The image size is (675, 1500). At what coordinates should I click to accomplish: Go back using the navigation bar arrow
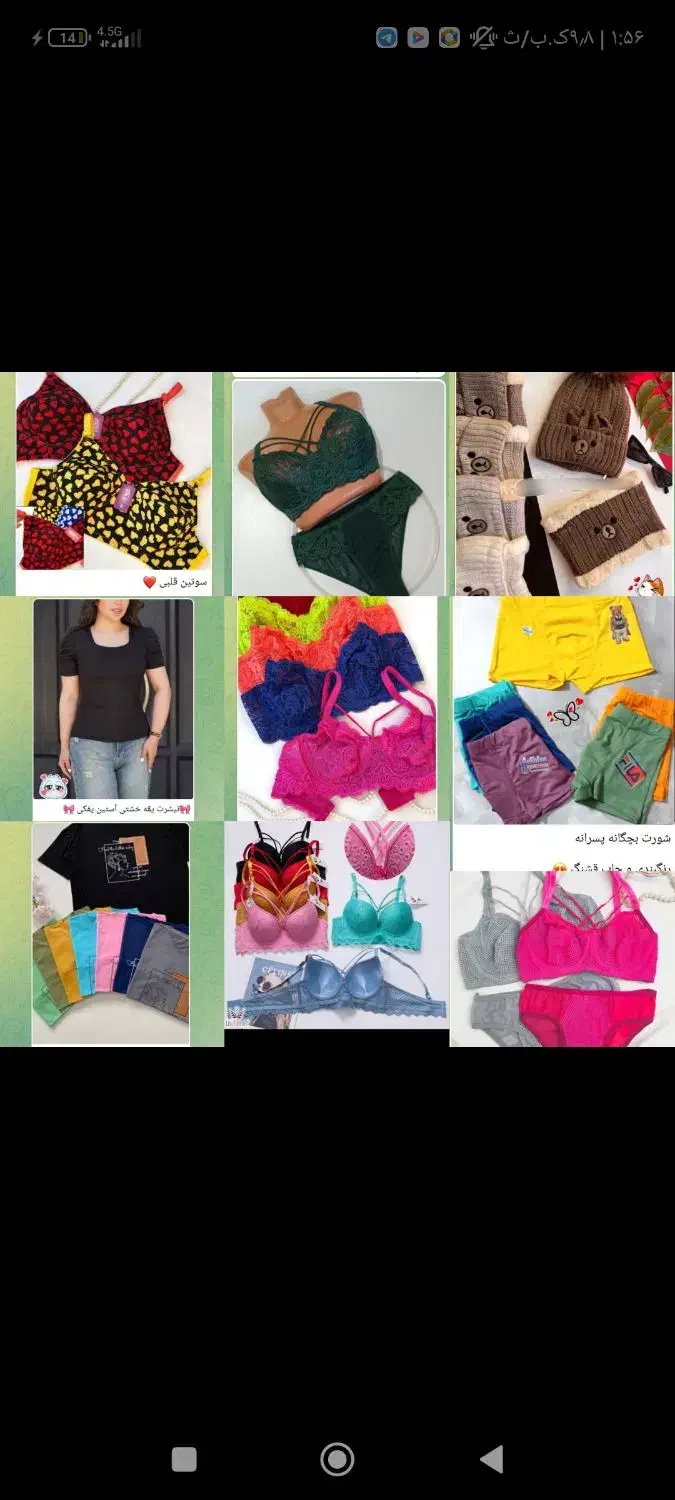(x=492, y=1459)
